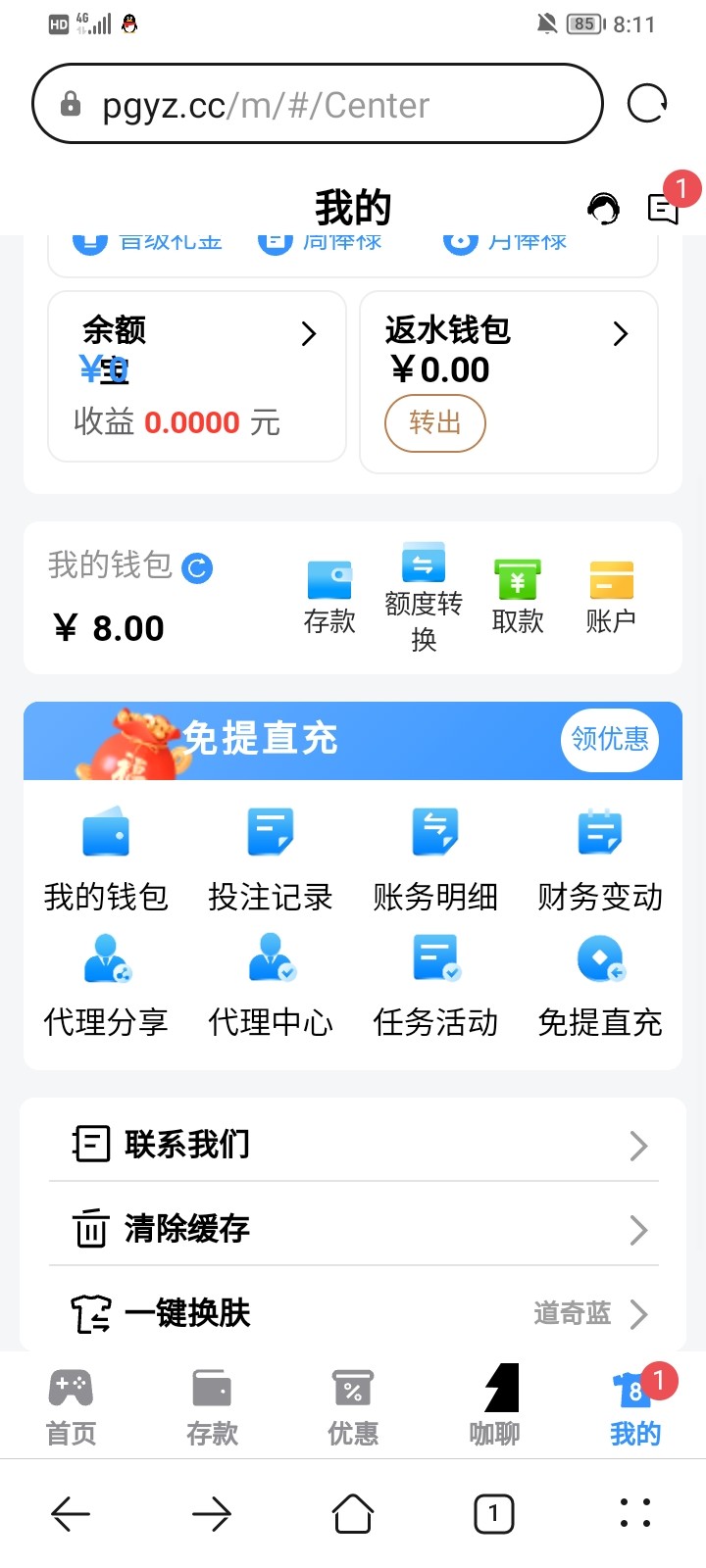706x1568 pixels.
Task: Open the 联系我们 row
Action: (353, 1144)
